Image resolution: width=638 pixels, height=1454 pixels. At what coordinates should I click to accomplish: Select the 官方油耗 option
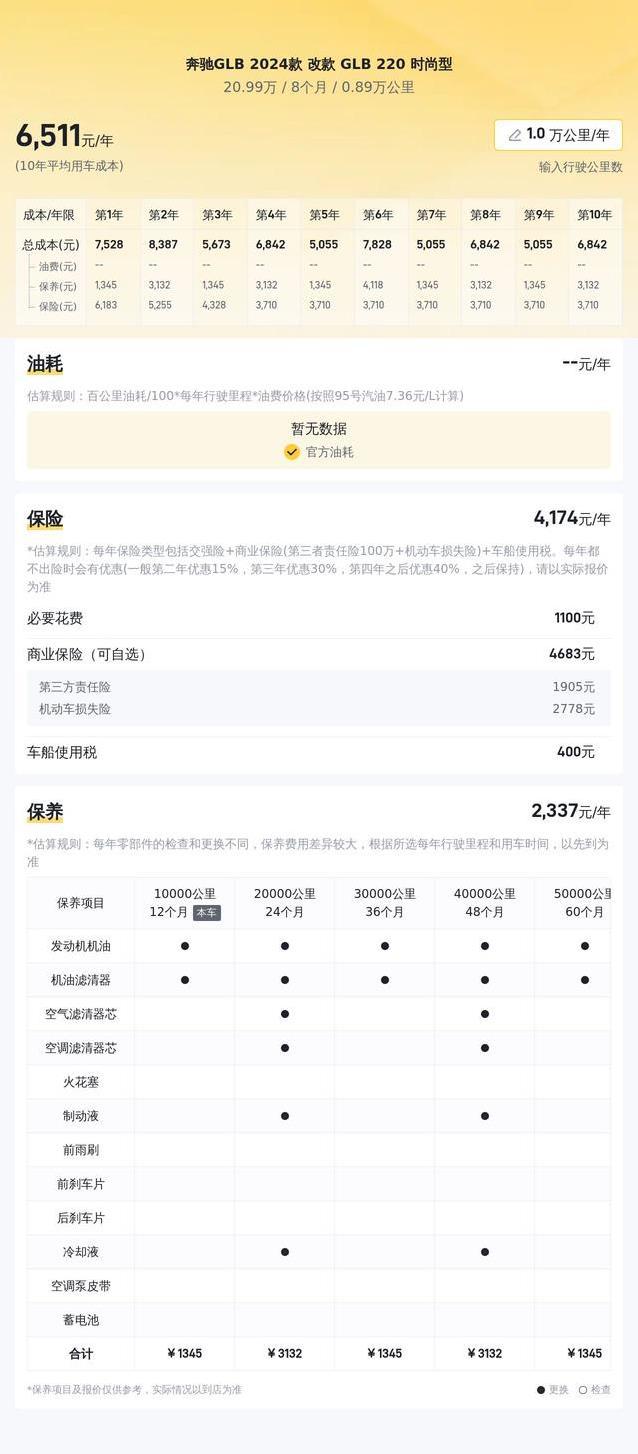(x=318, y=452)
